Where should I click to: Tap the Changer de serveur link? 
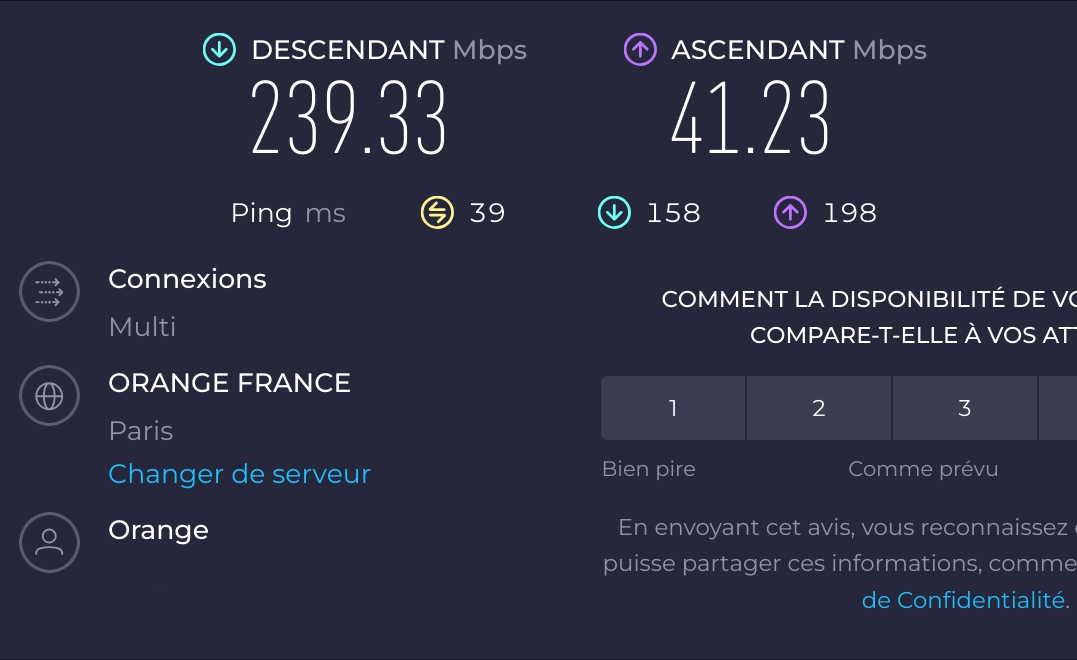click(239, 474)
